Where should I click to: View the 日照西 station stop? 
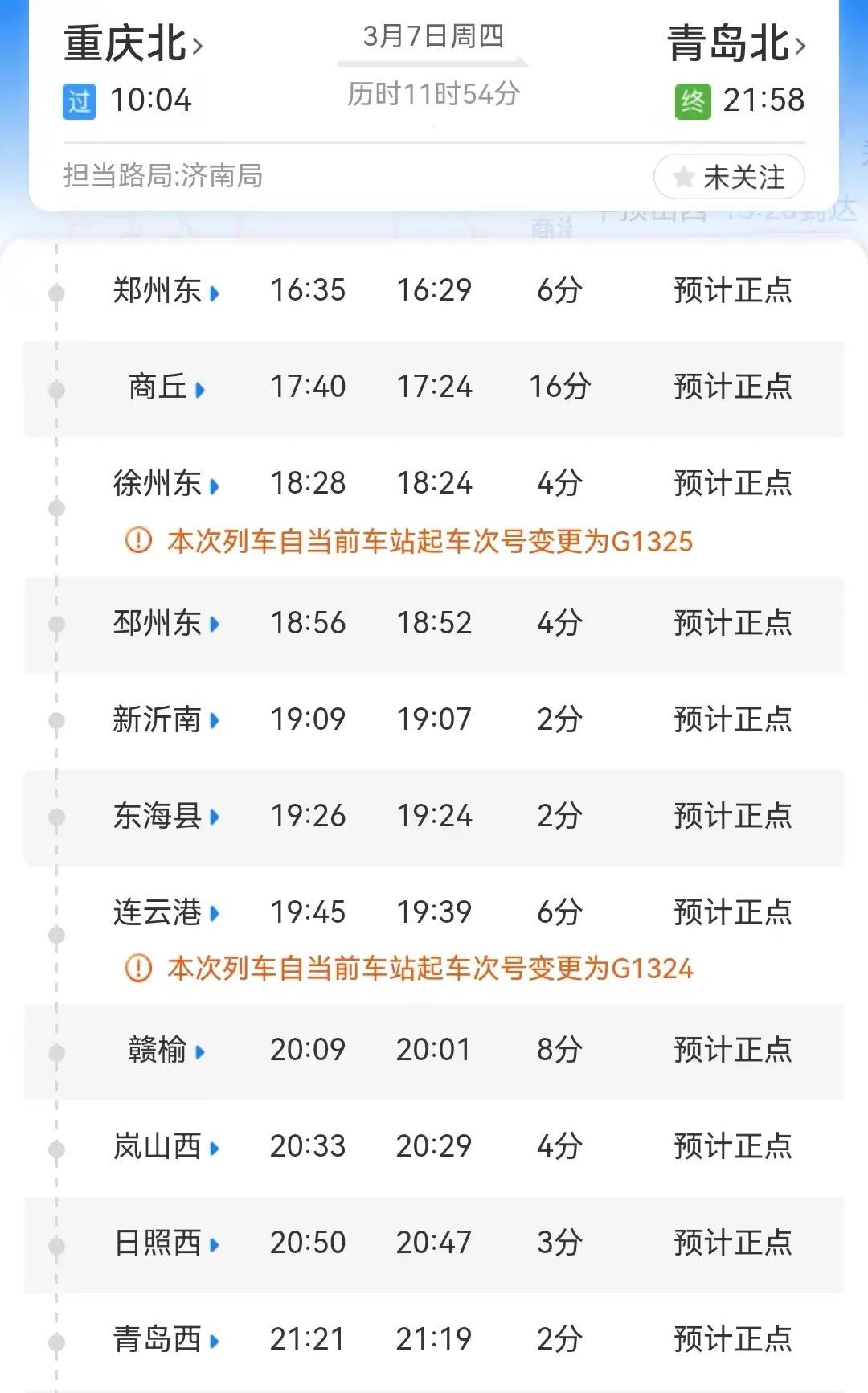[166, 1243]
